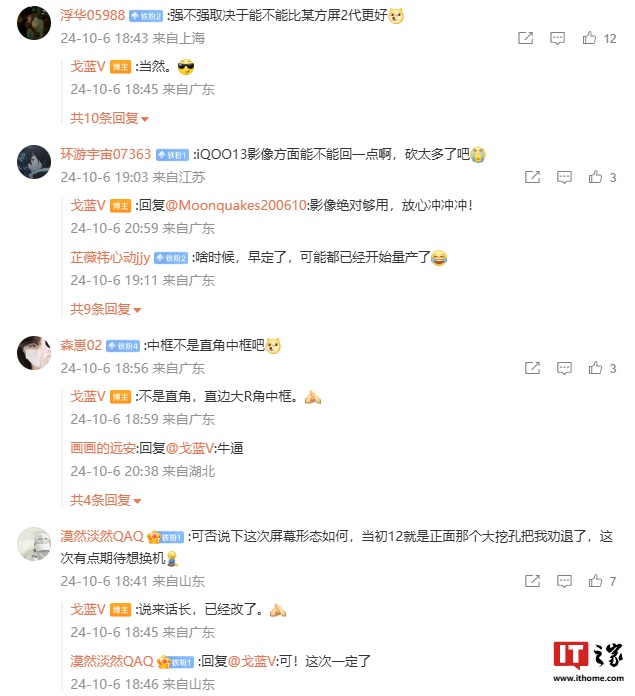Expand 共4条回复 replies
Image resolution: width=635 pixels, height=696 pixels.
(105, 500)
